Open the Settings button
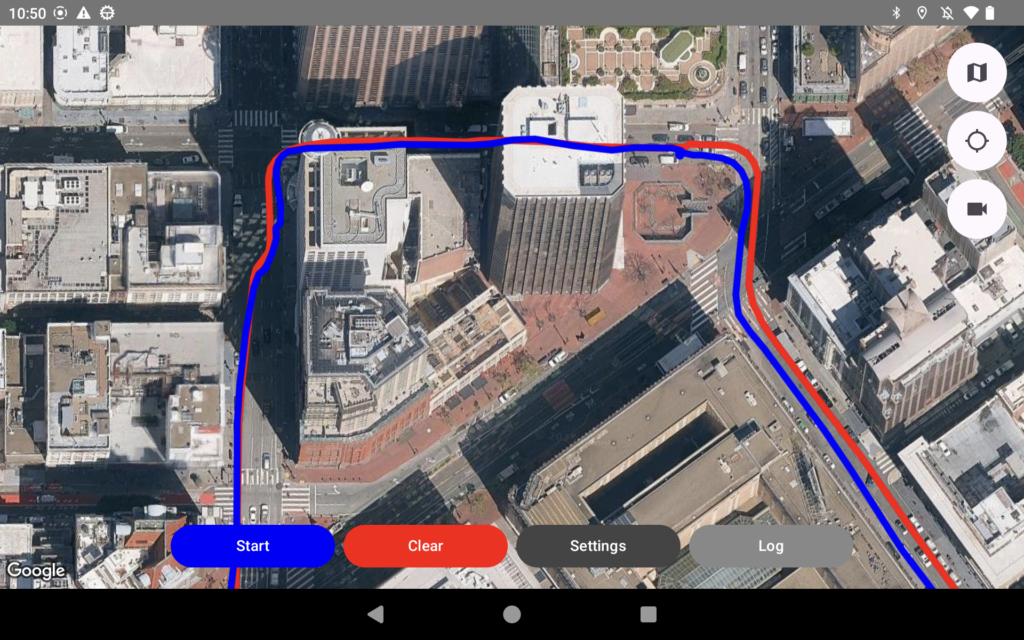This screenshot has height=640, width=1024. pos(598,546)
